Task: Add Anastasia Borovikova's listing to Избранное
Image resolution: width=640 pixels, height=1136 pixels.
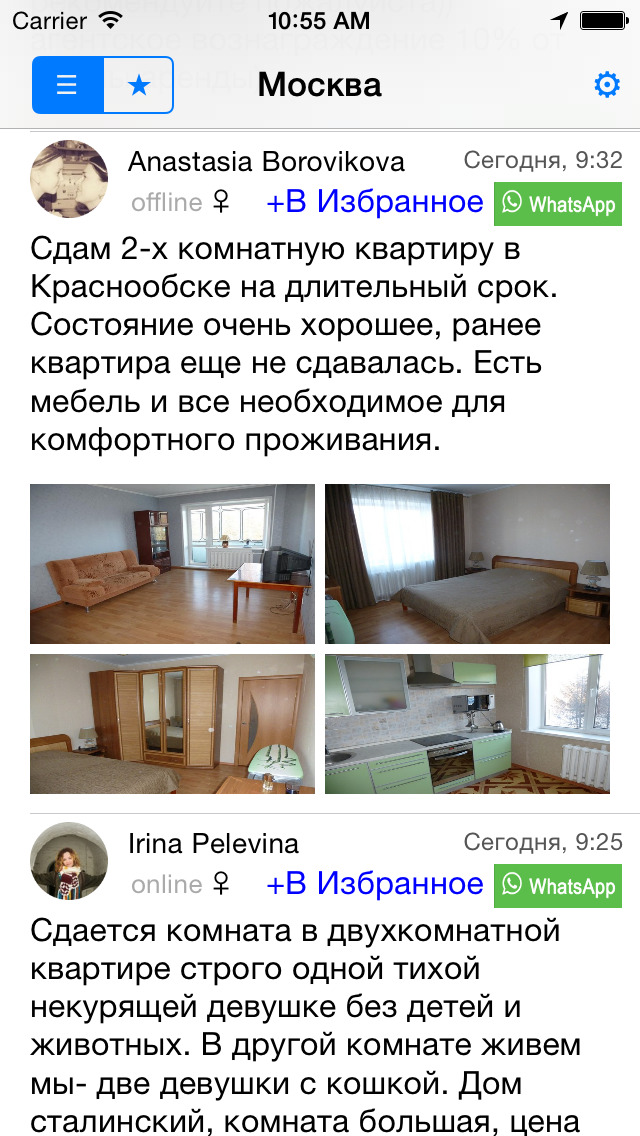Action: (x=375, y=202)
